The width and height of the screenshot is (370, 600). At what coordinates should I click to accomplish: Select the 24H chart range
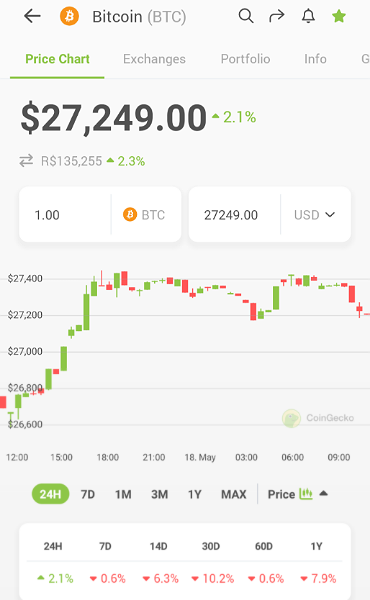click(x=51, y=494)
